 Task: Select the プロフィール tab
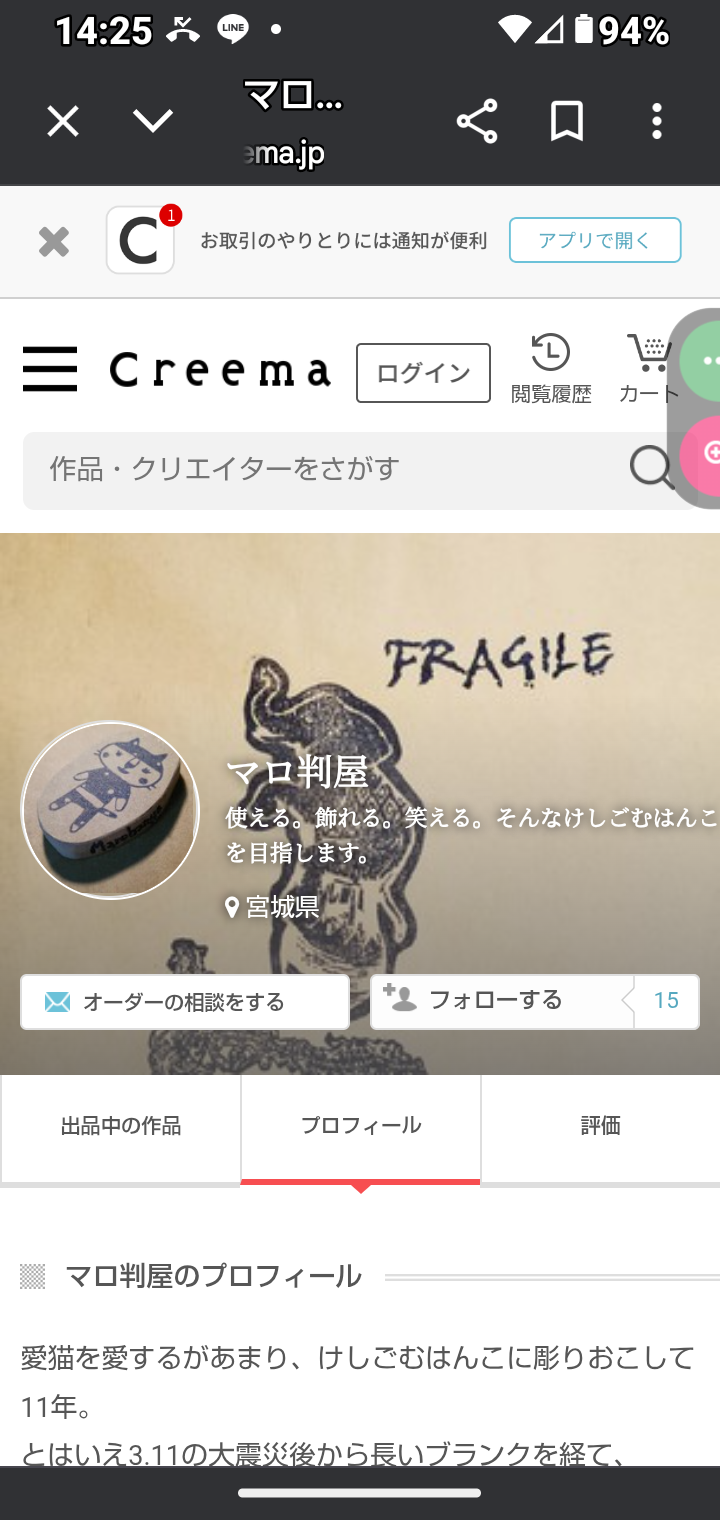click(361, 1127)
